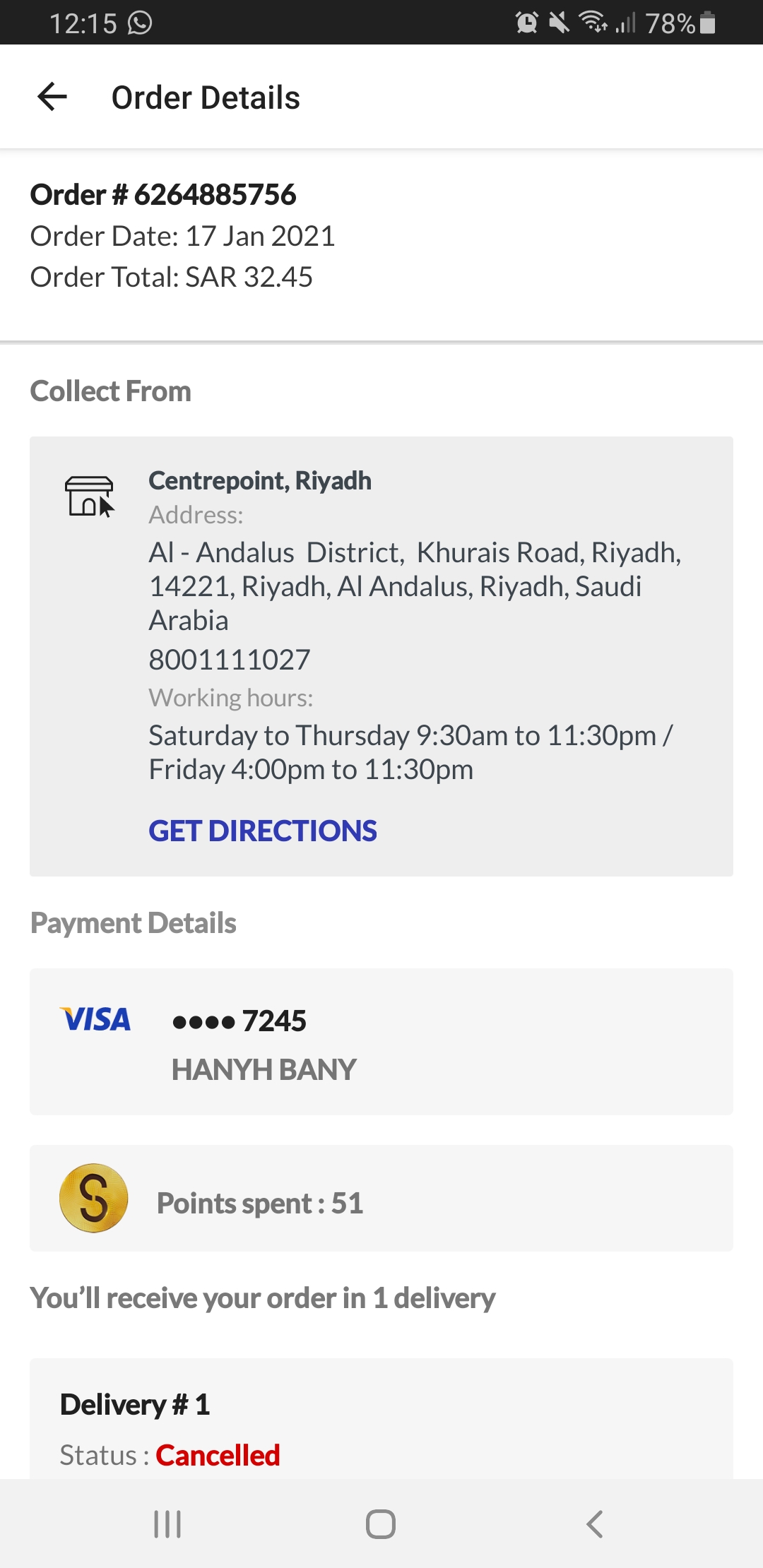The image size is (763, 1568).
Task: Open the recent apps button
Action: tap(167, 1524)
